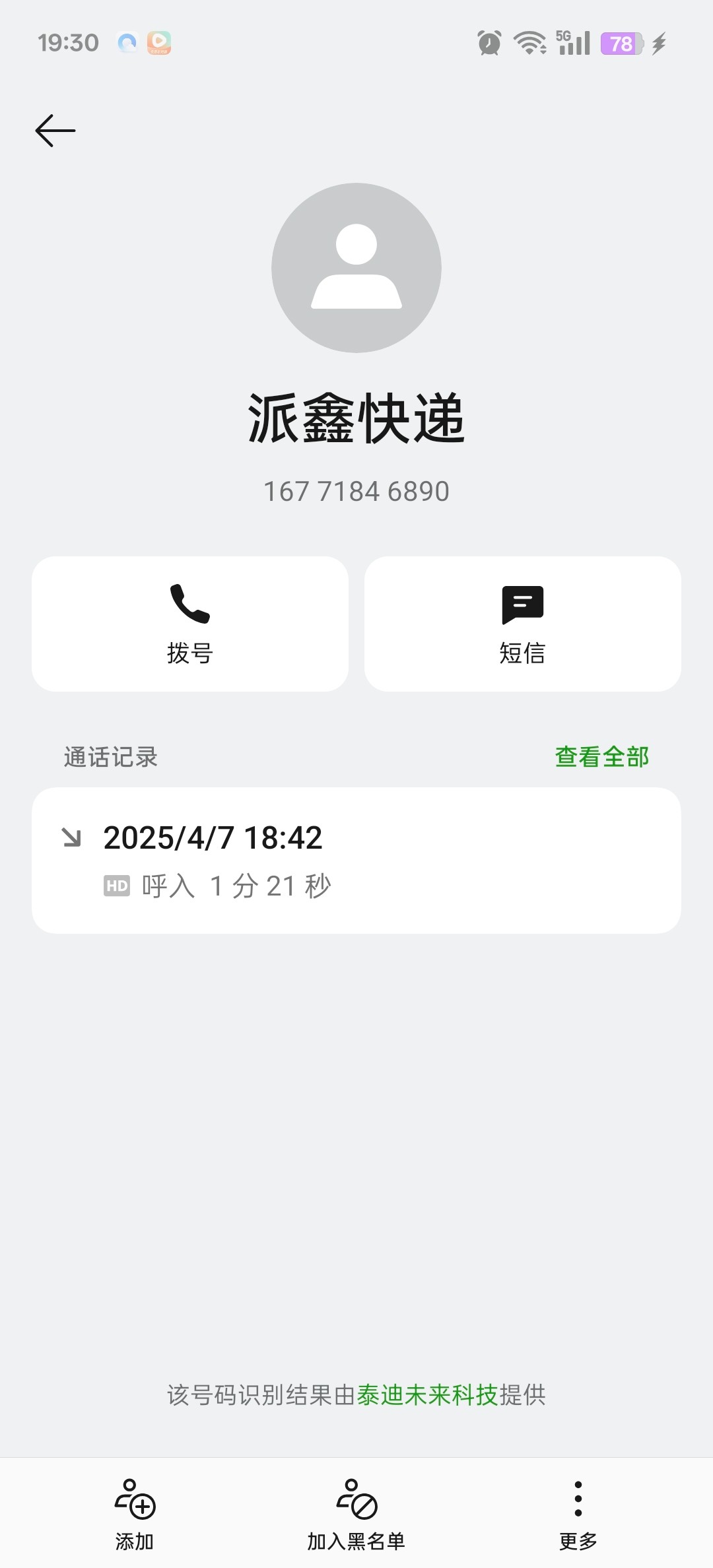Dial 派鑫快递 with the 拨号 button

pos(190,624)
